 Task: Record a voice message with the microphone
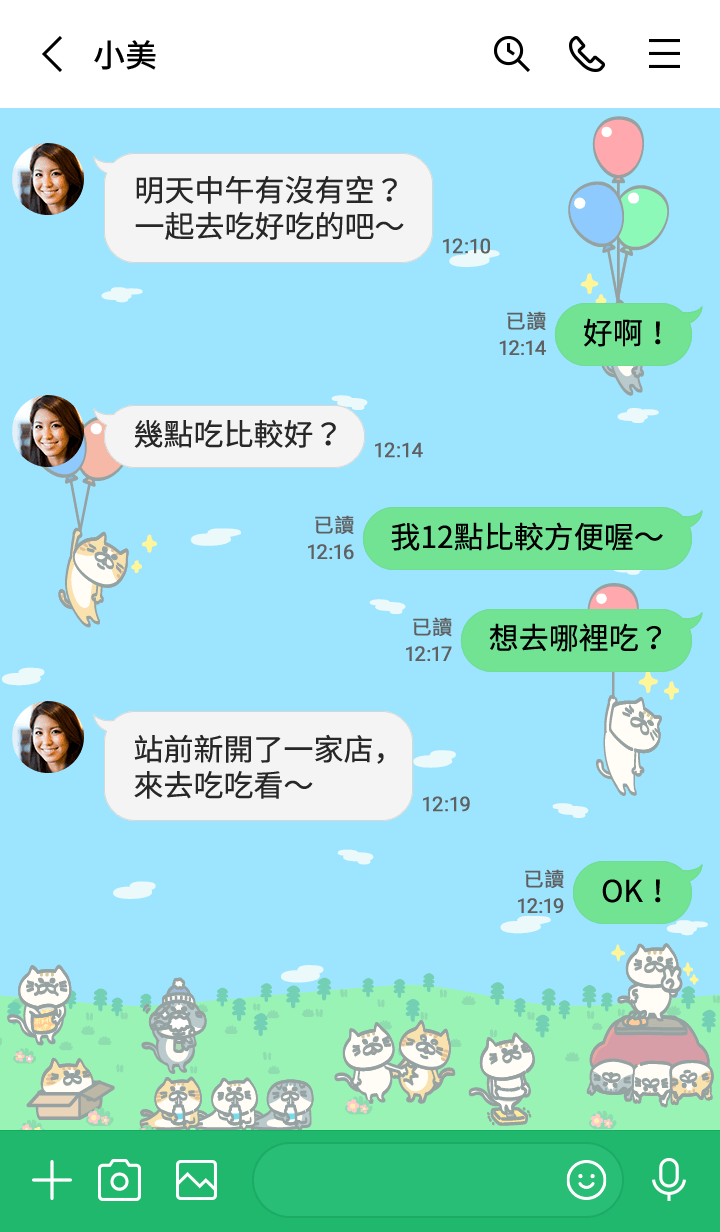(668, 1181)
